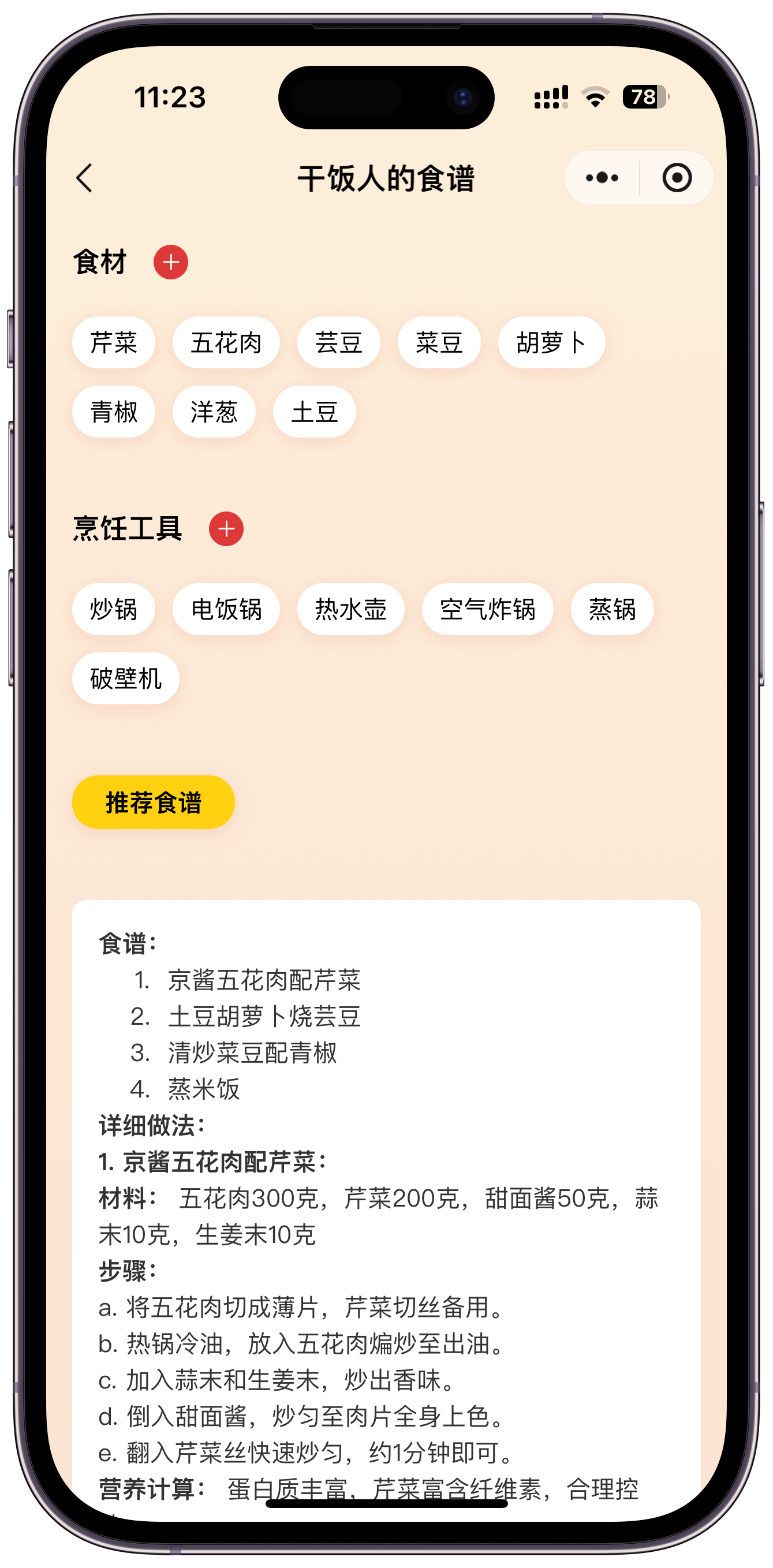Viewport: 773px width, 1568px height.
Task: Choose the 菜豆 ingredient chip
Action: click(x=439, y=343)
